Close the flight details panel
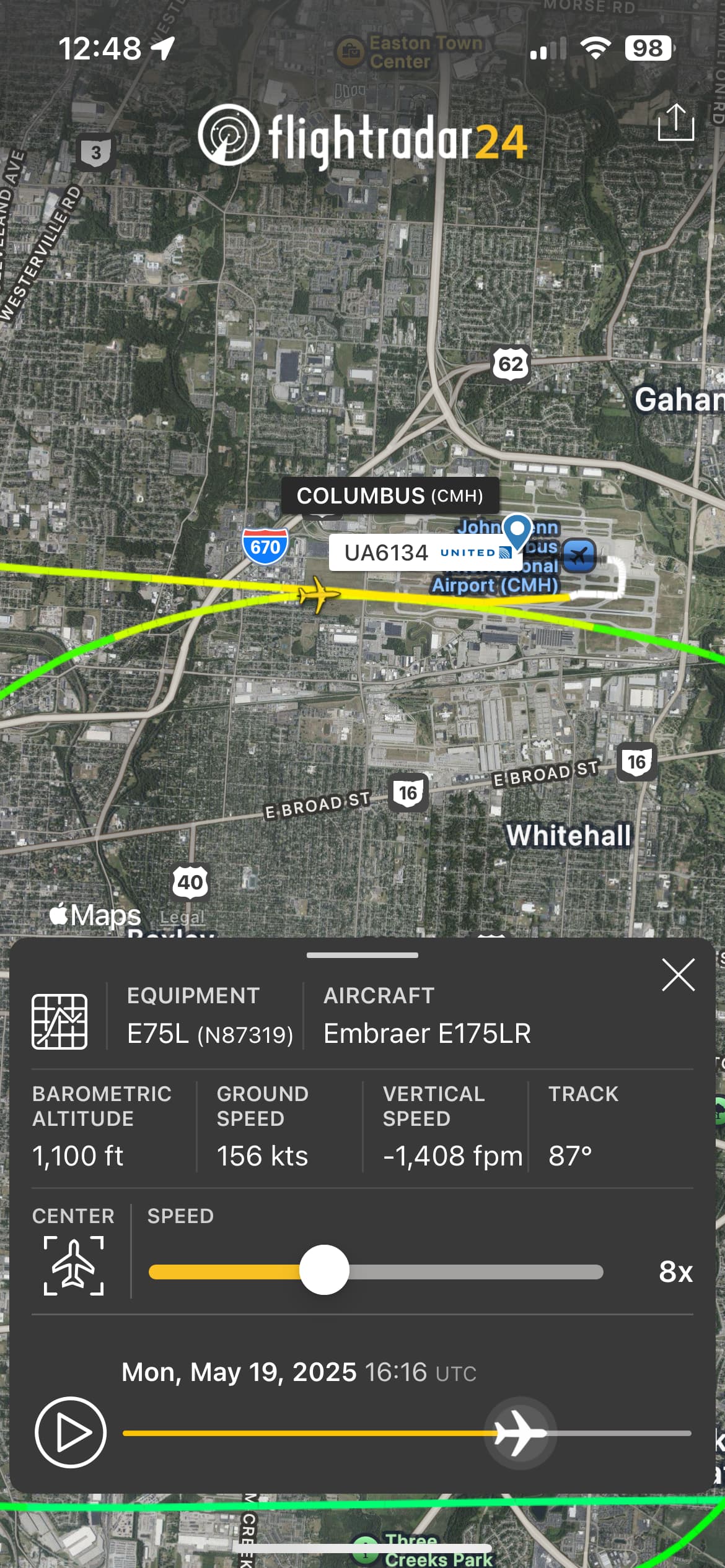This screenshot has height=1568, width=725. pos(678,975)
